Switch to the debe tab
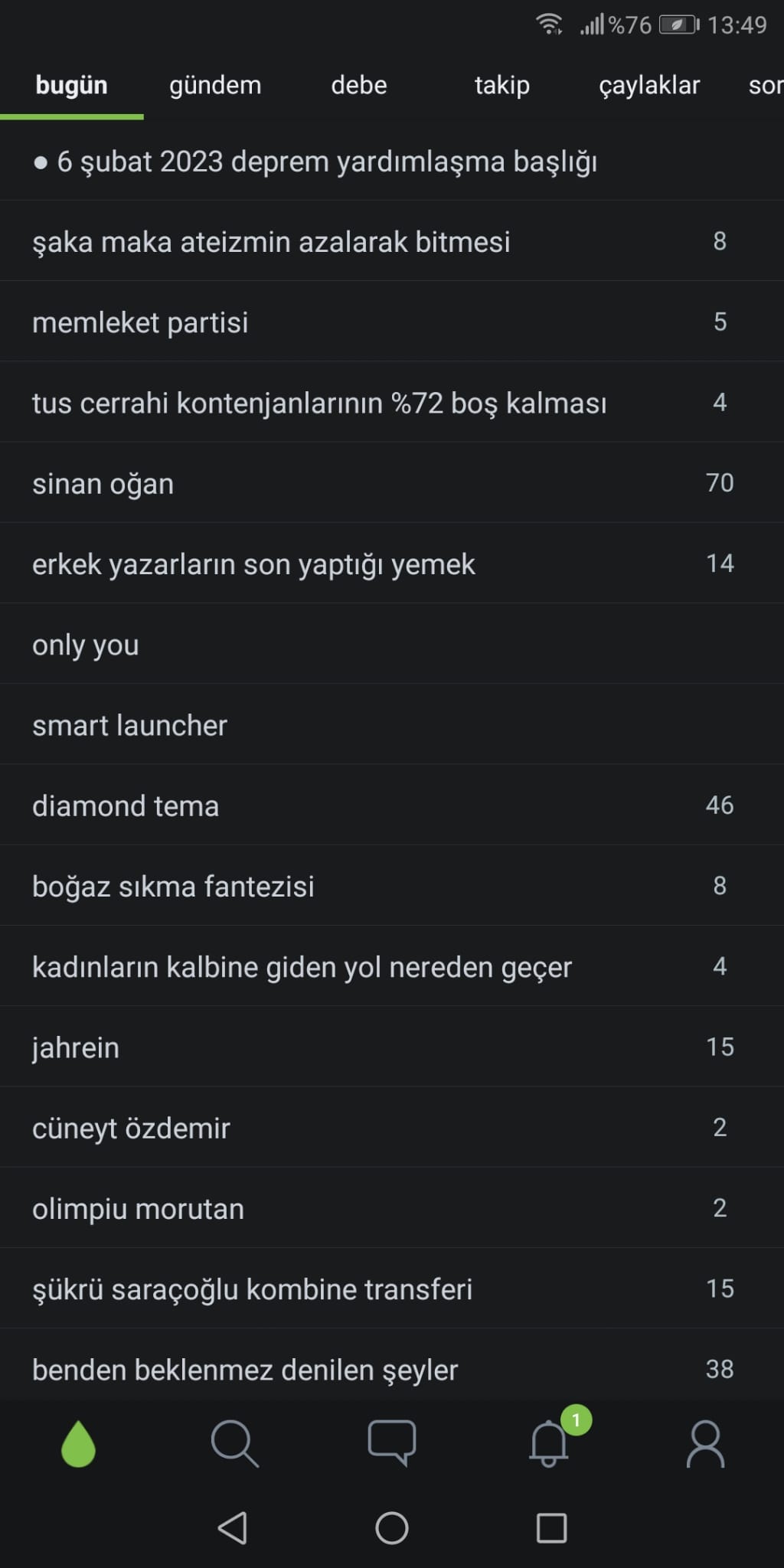Screen dimensions: 784x1568 pyautogui.click(x=358, y=86)
